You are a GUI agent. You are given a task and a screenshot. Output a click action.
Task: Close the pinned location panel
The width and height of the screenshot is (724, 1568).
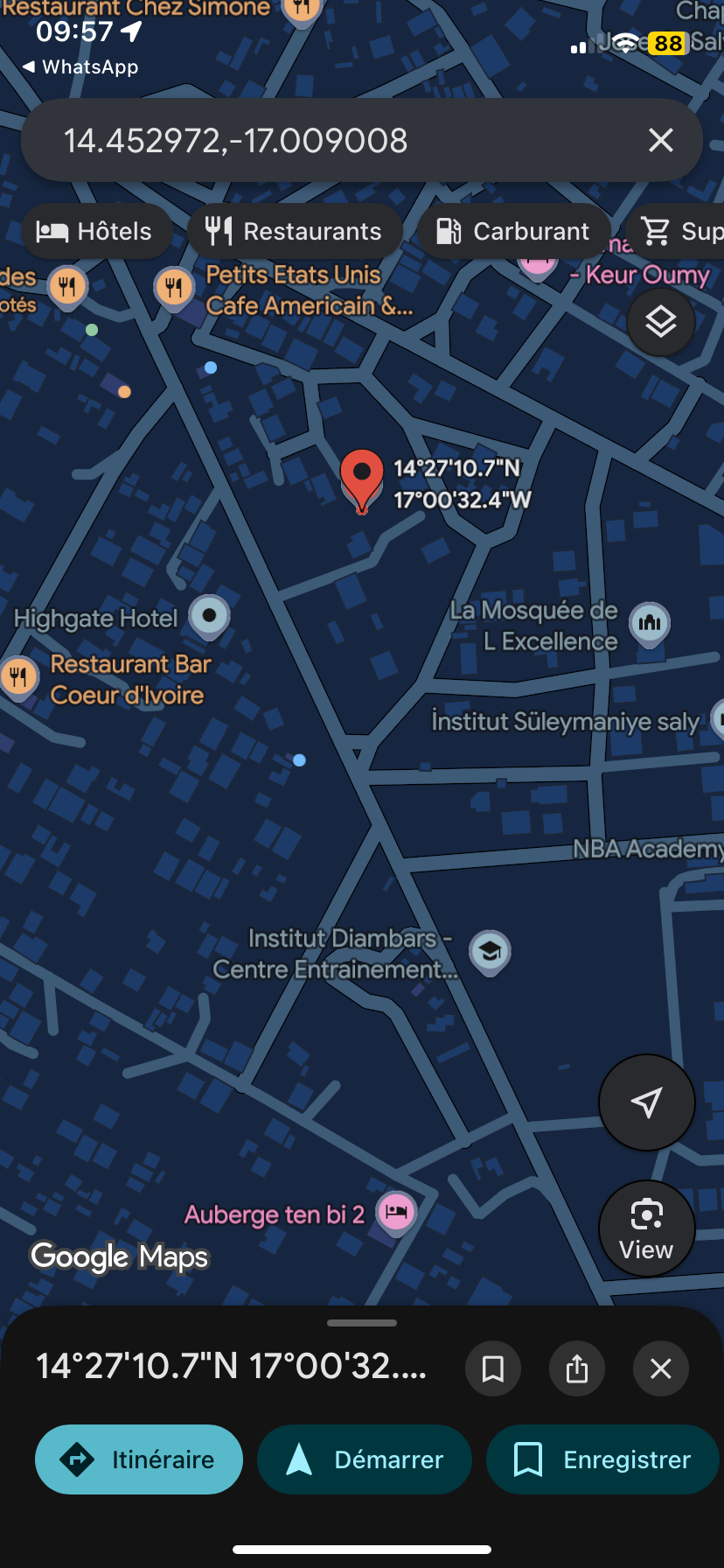[661, 1368]
